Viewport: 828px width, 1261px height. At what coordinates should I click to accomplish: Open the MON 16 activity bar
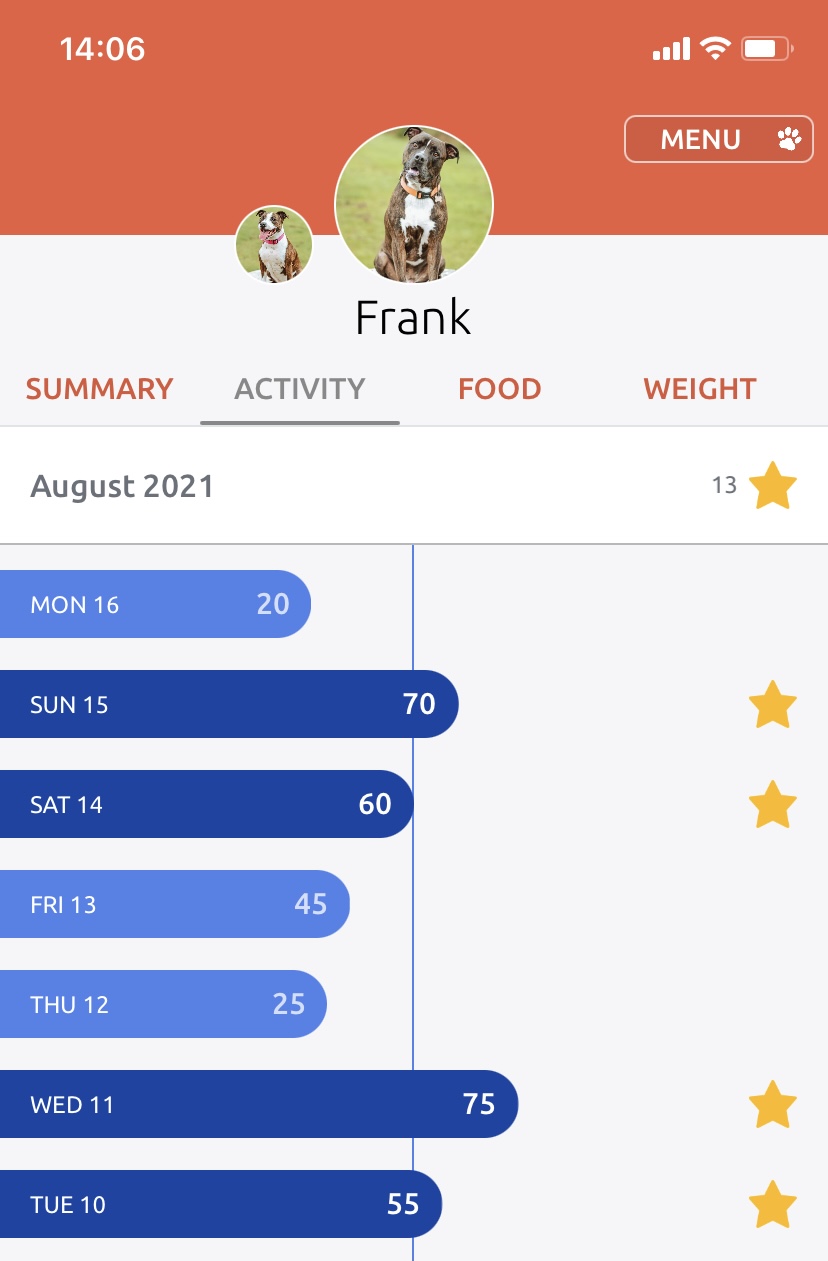155,604
